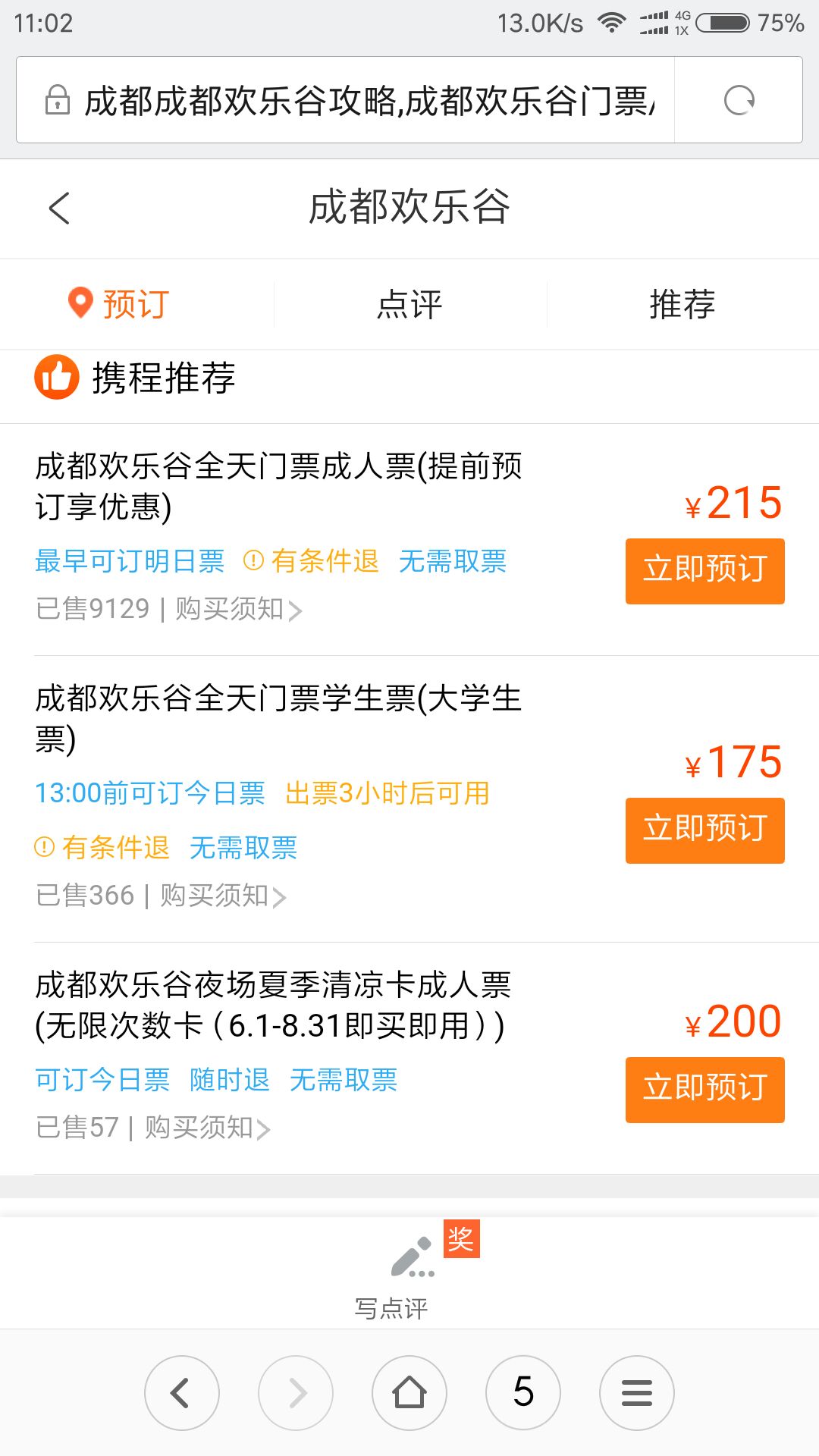Tap the browser back button
The image size is (819, 1456).
pyautogui.click(x=182, y=1393)
